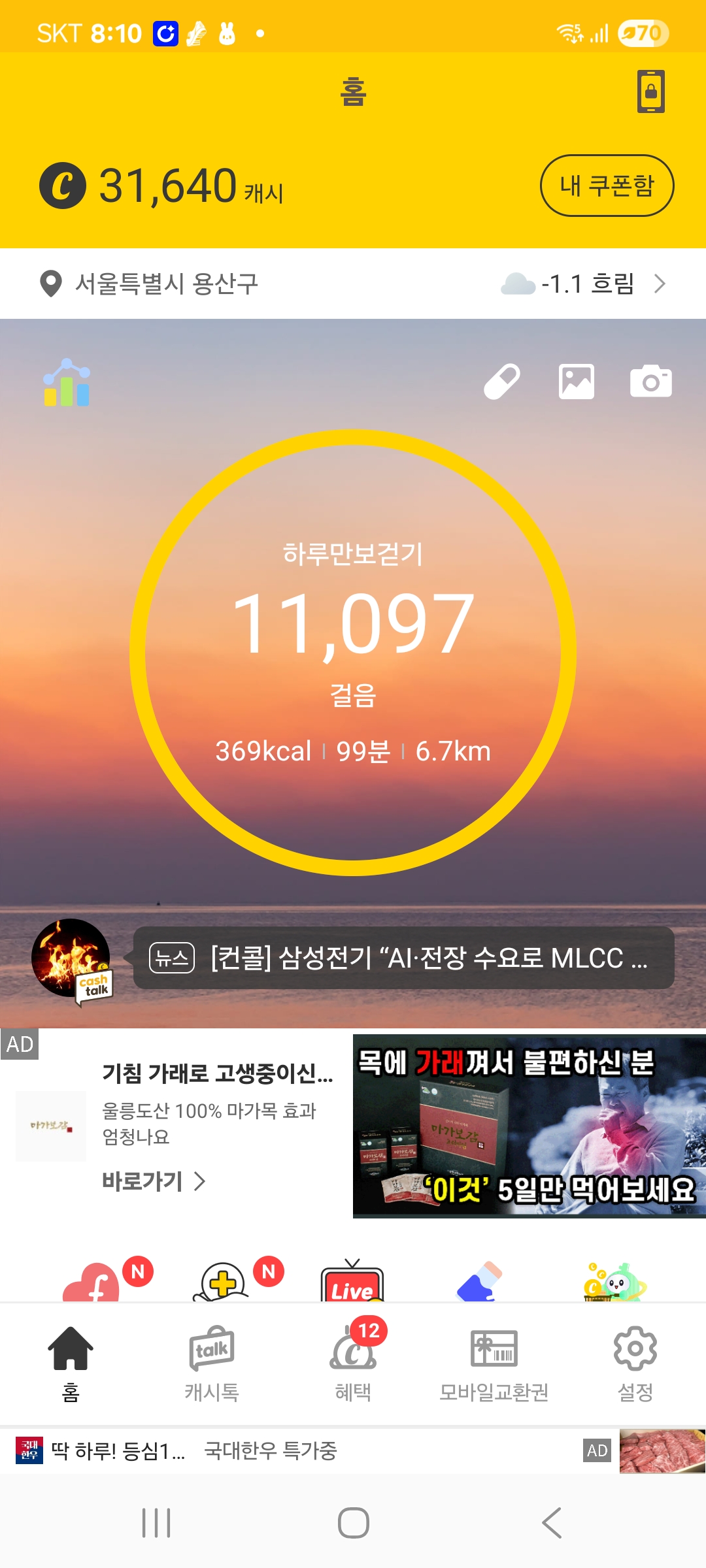
Task: Switch to the 홈 tab
Action: click(x=71, y=1364)
